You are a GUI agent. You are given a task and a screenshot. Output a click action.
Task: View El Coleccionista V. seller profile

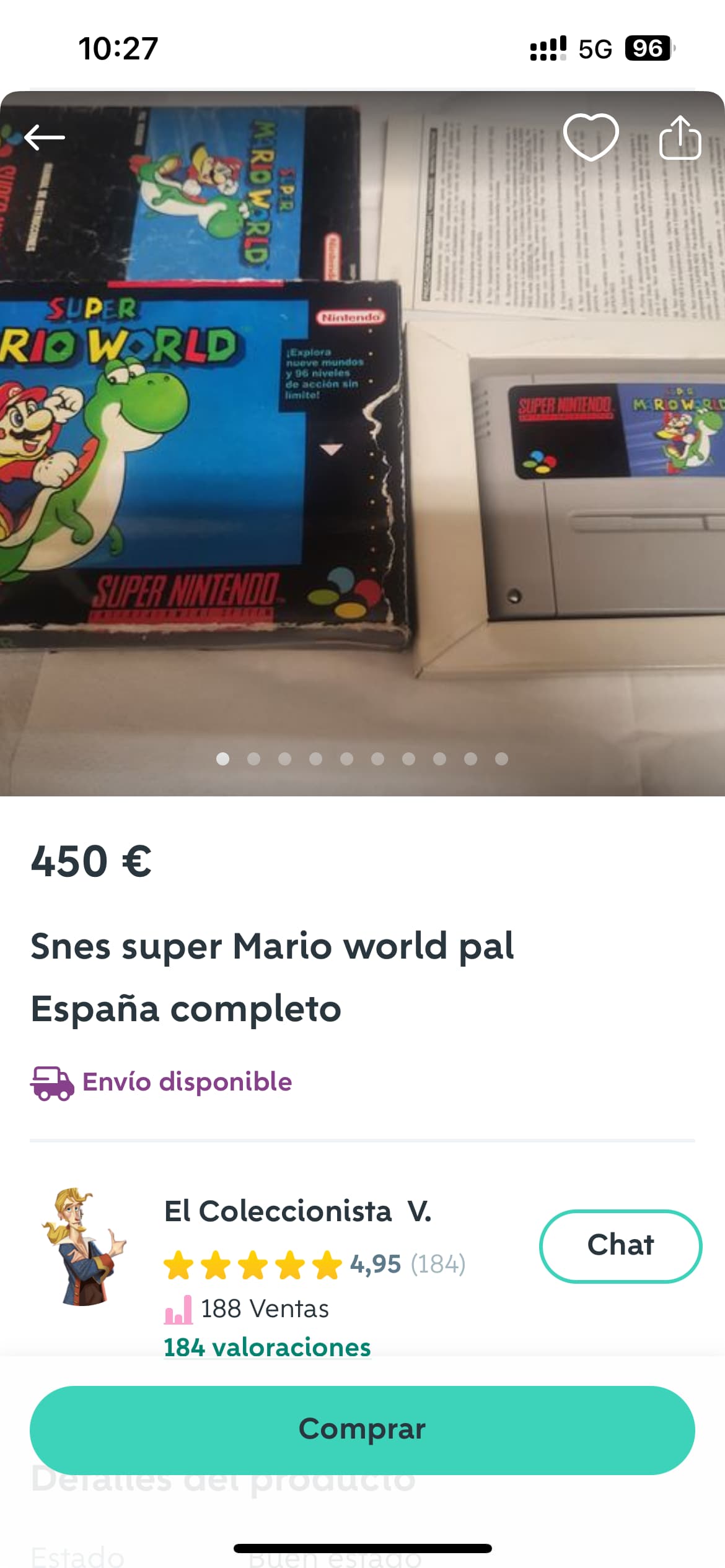pos(297,1211)
